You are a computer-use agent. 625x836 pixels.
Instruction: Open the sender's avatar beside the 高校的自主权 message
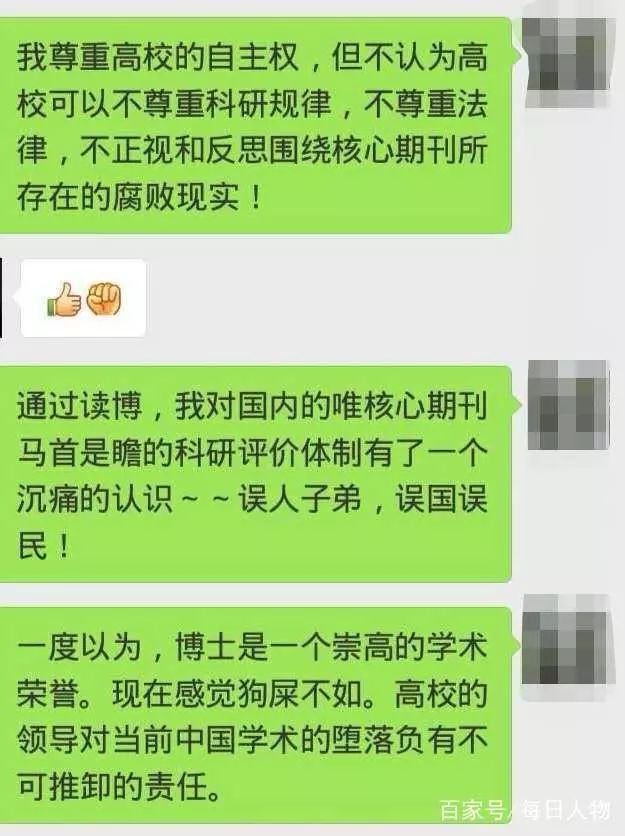pyautogui.click(x=566, y=50)
